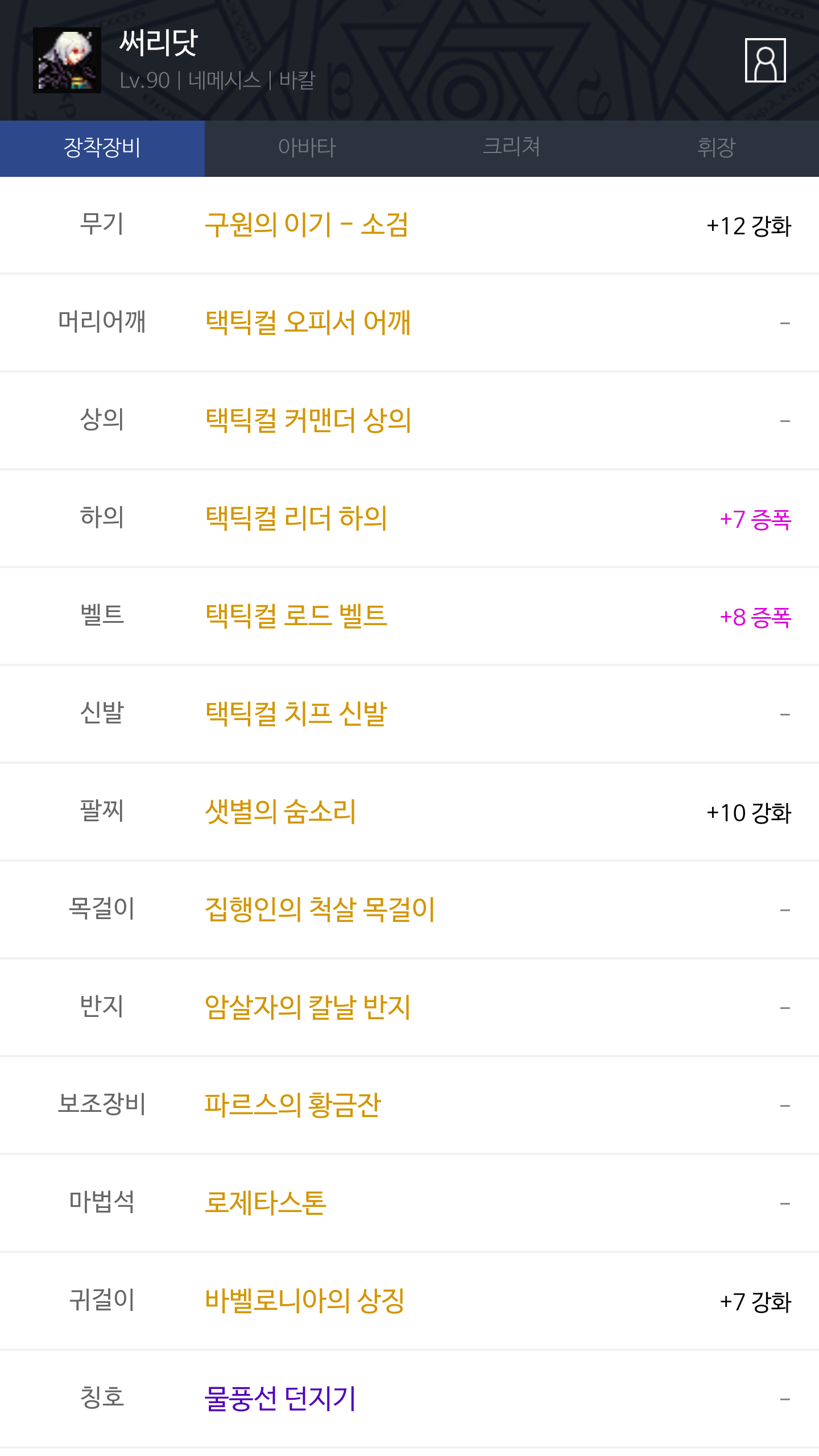Open 집행인의 척살 목걸이 item
The image size is (819, 1456).
(320, 909)
